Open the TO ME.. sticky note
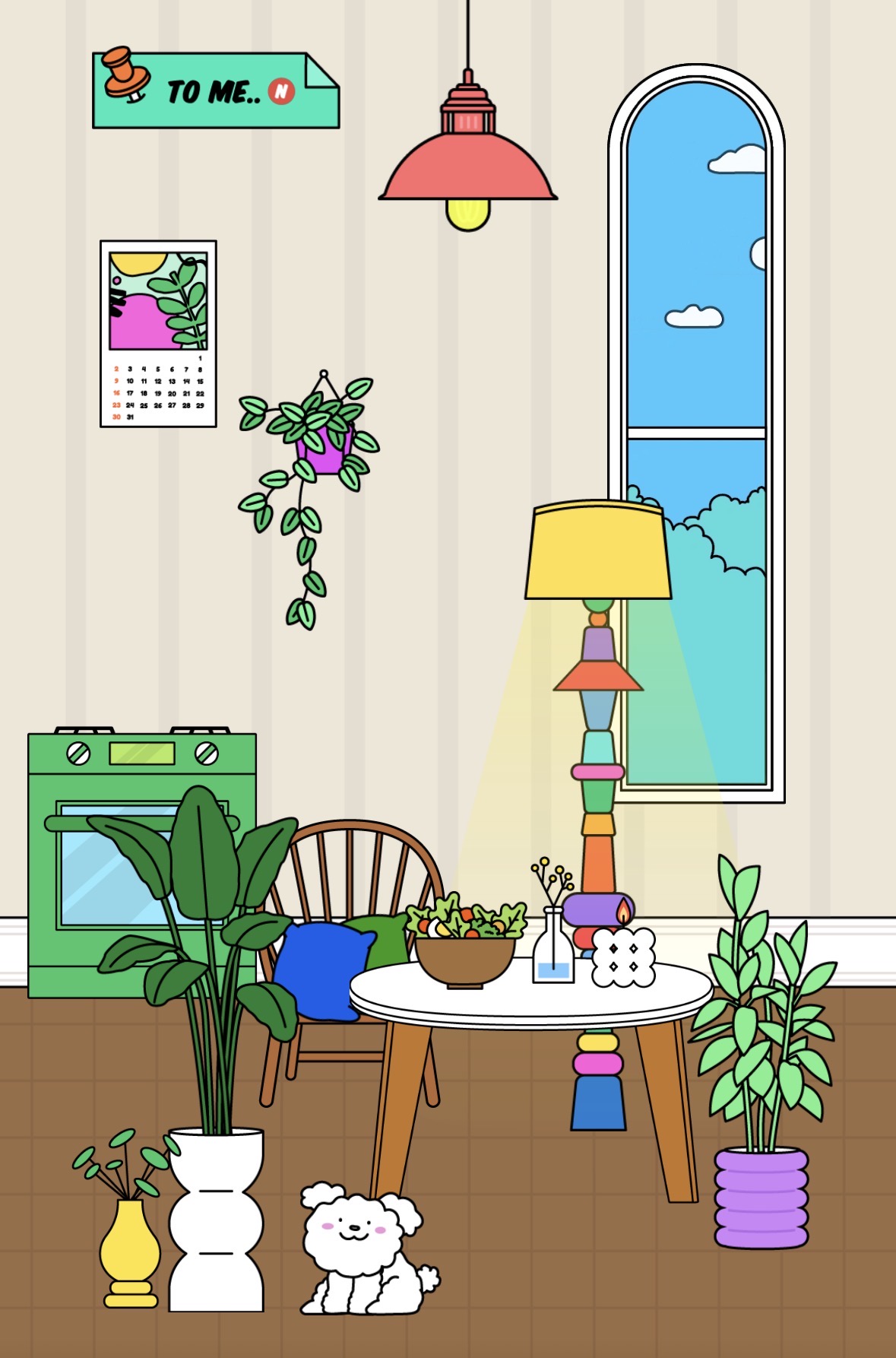 point(216,90)
